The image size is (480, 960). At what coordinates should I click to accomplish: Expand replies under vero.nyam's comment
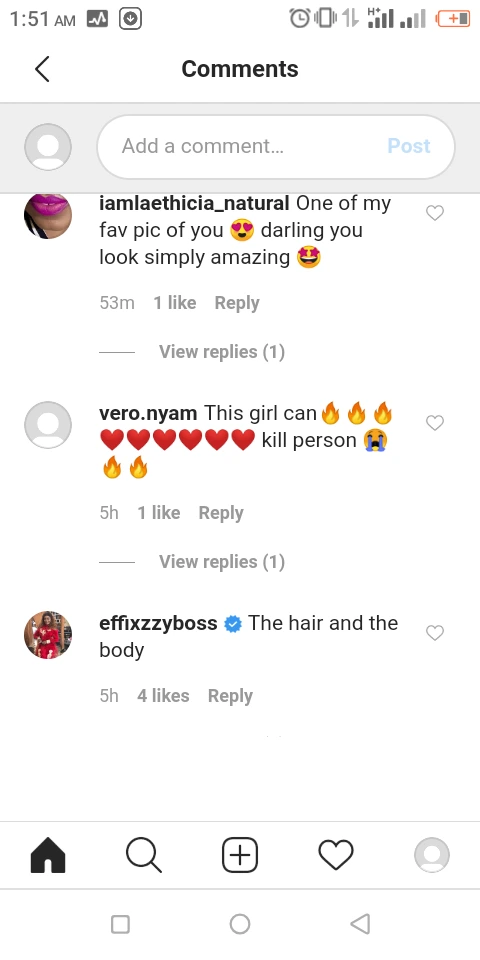pos(222,562)
